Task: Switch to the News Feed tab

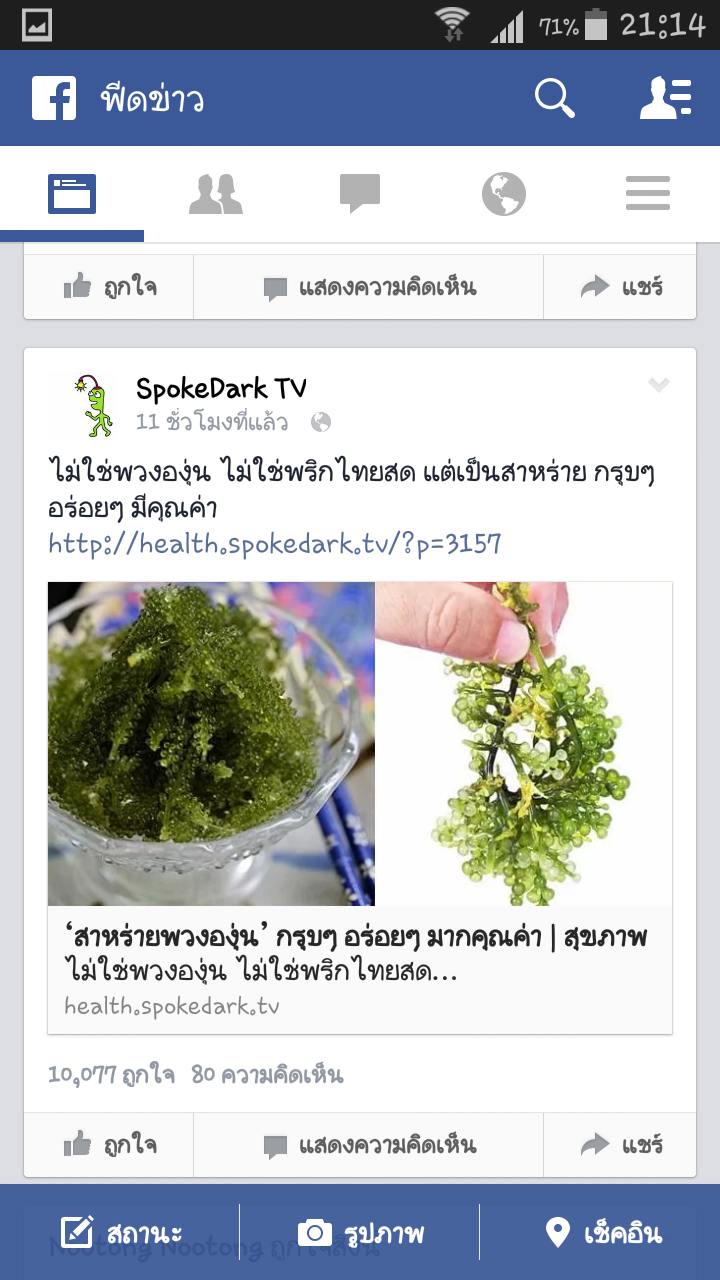Action: coord(72,193)
